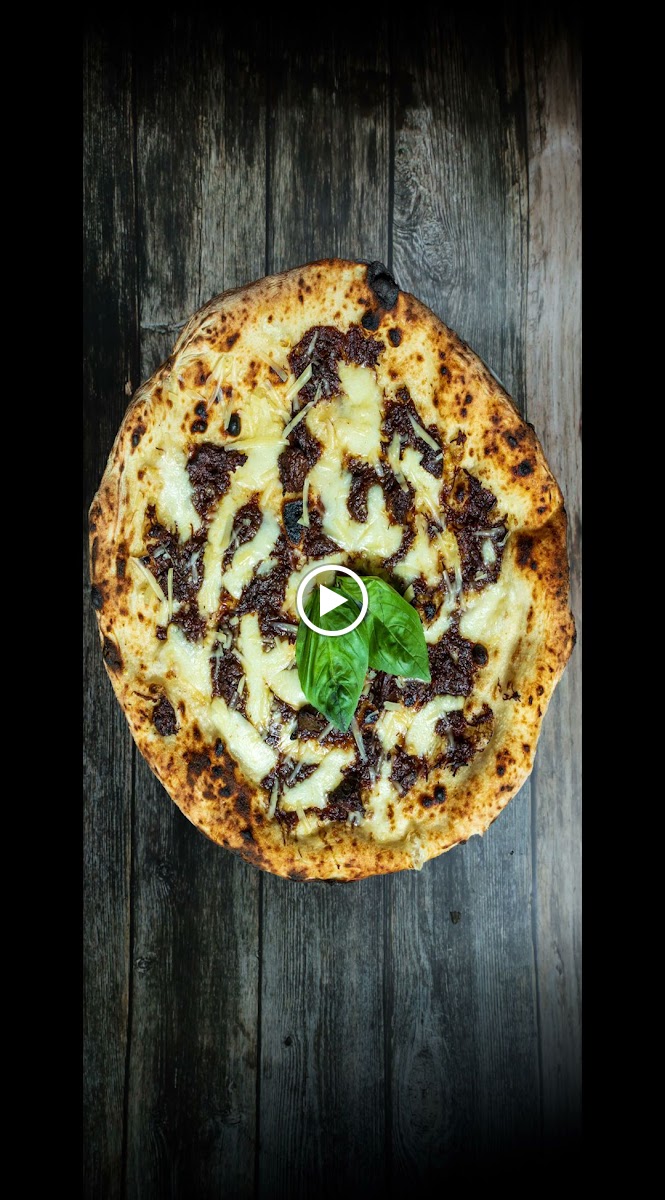This screenshot has width=665, height=1200.
Task: Play the pizza video
Action: (x=332, y=600)
